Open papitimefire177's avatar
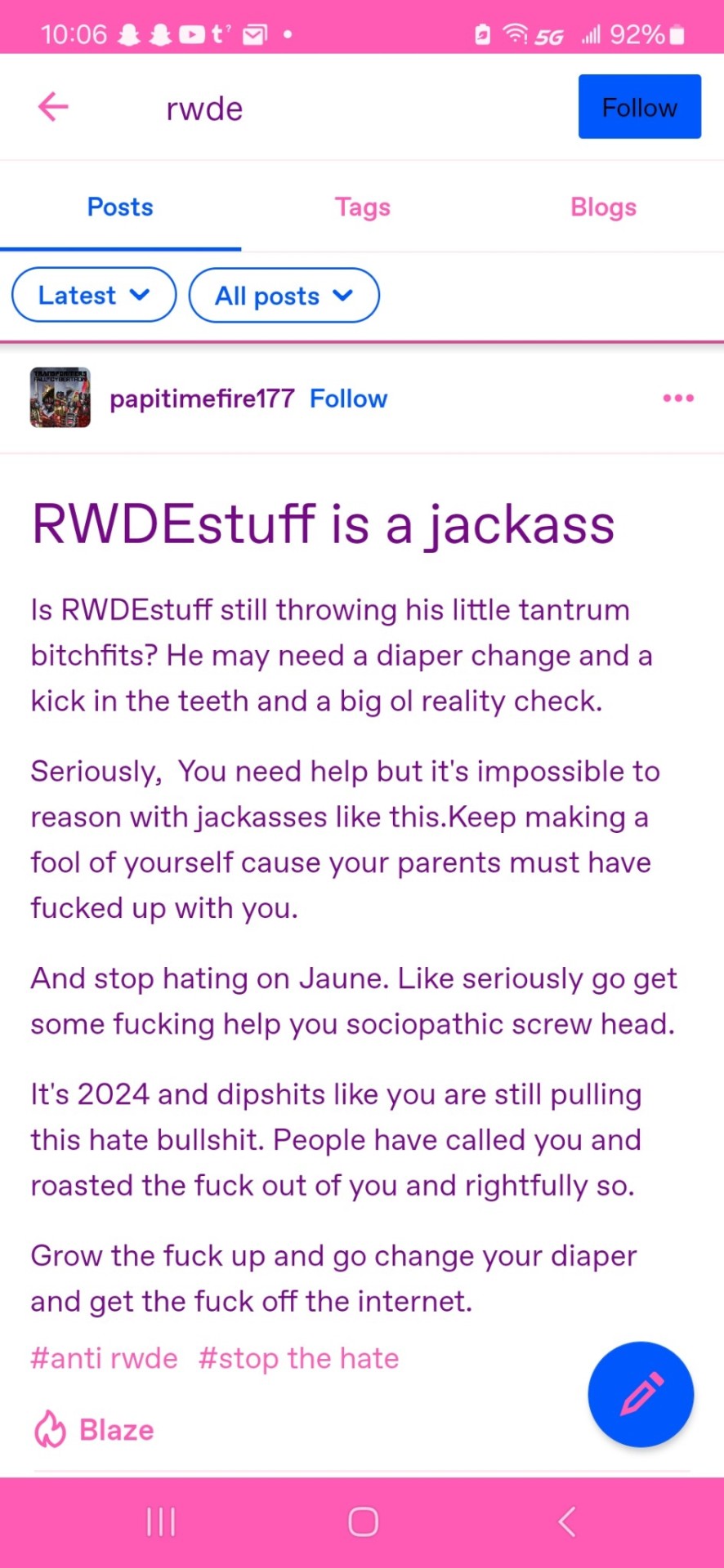Viewport: 724px width, 1568px height. pyautogui.click(x=60, y=398)
